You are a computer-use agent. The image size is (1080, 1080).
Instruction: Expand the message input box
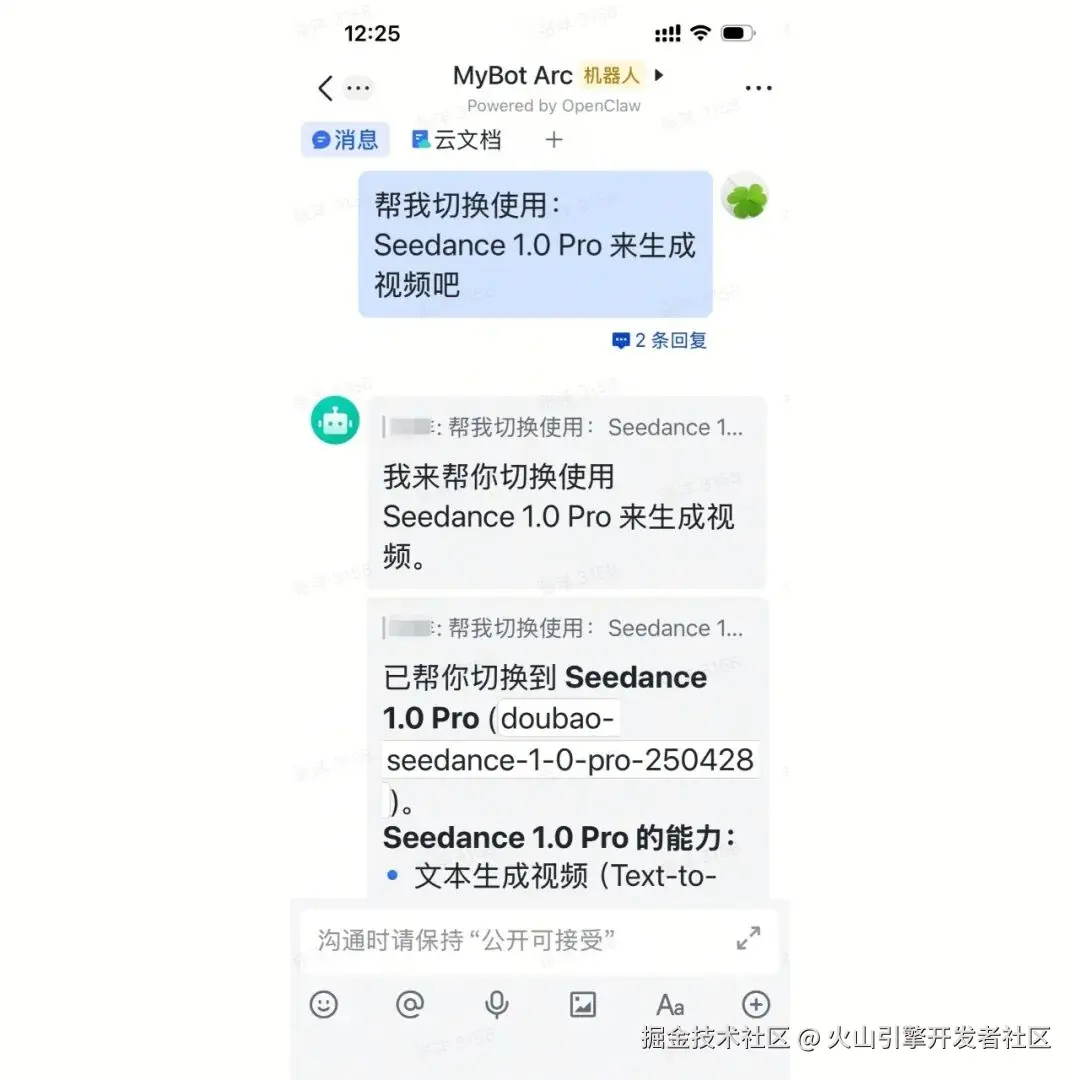click(748, 939)
